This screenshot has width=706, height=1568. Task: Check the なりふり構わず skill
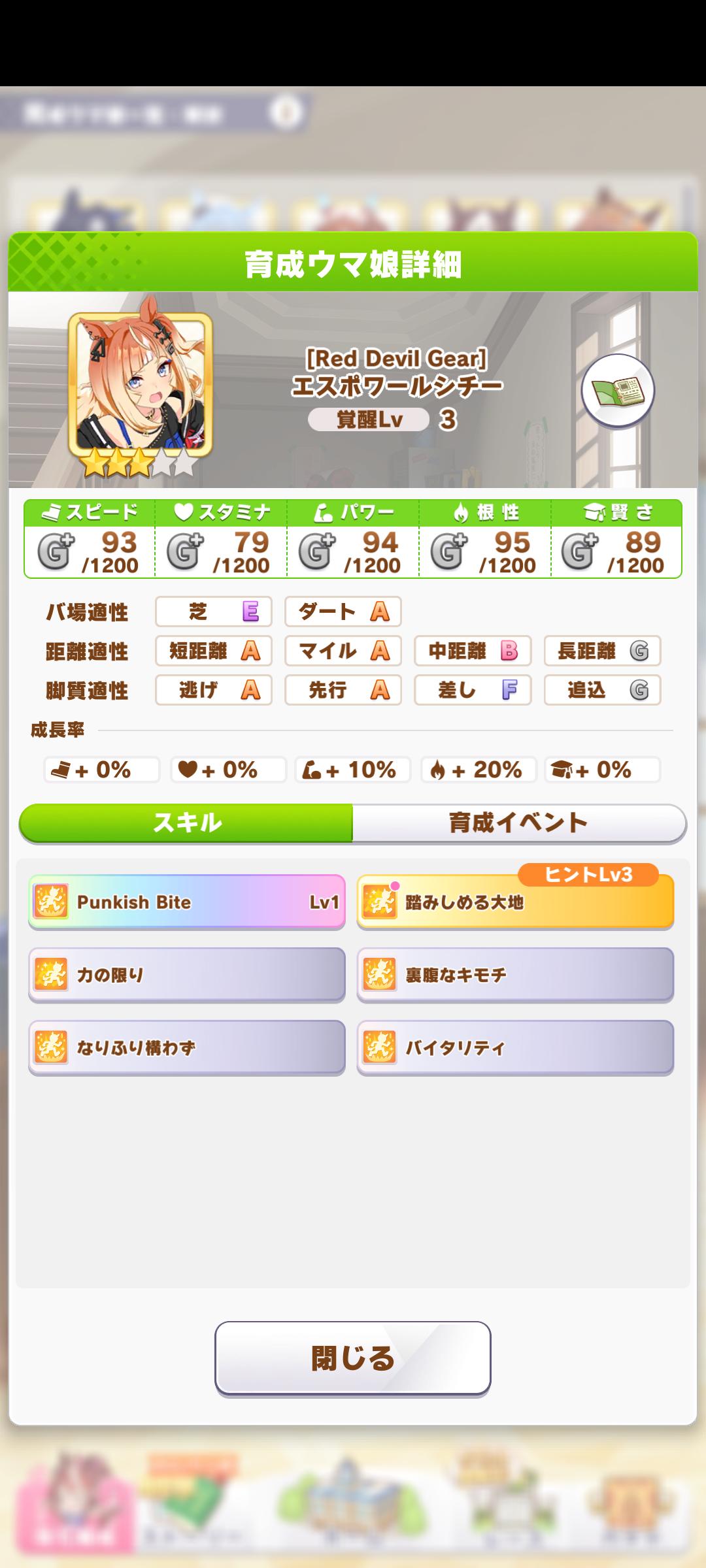click(187, 1048)
